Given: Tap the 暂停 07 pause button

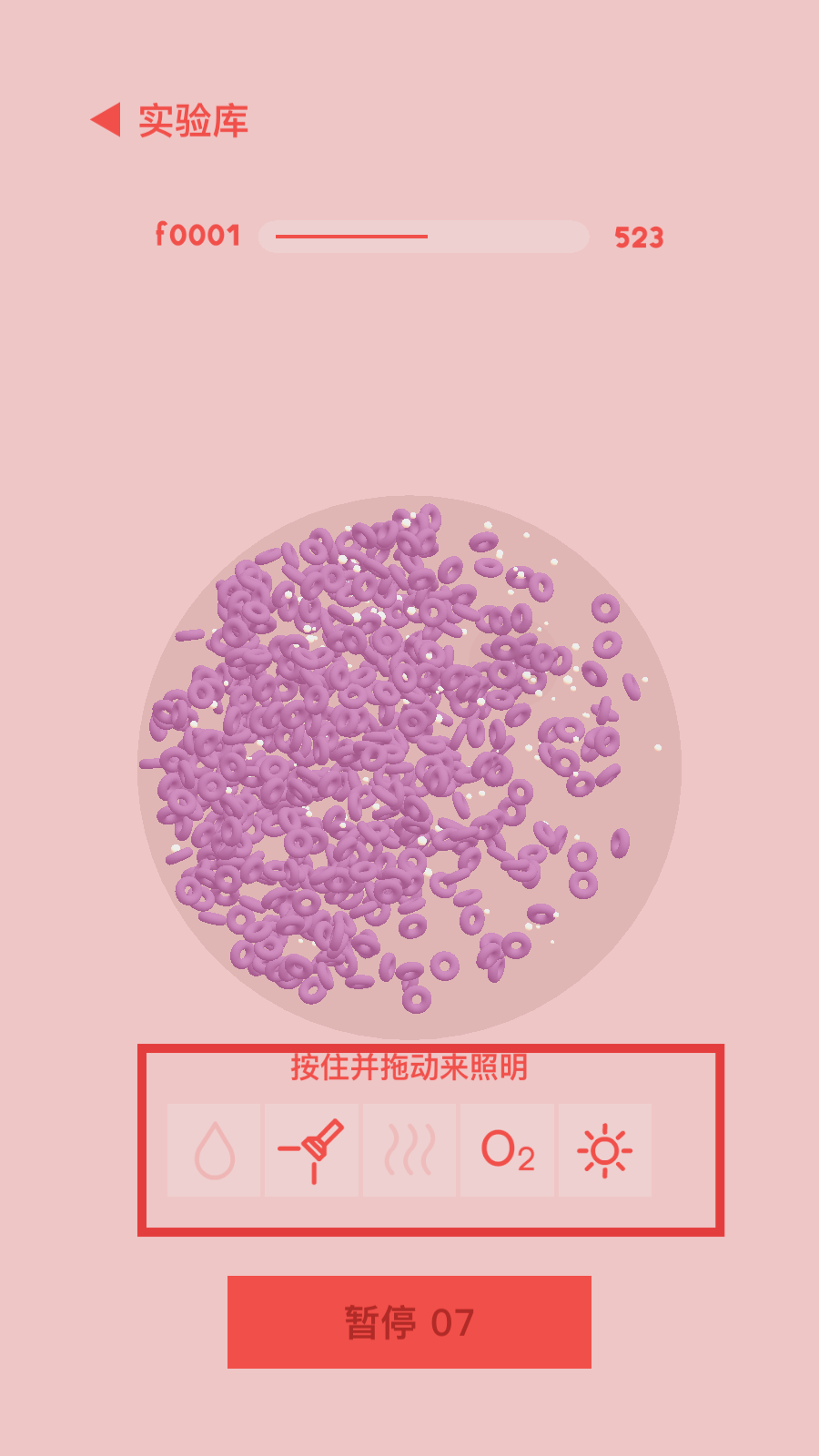Looking at the screenshot, I should coord(409,1321).
